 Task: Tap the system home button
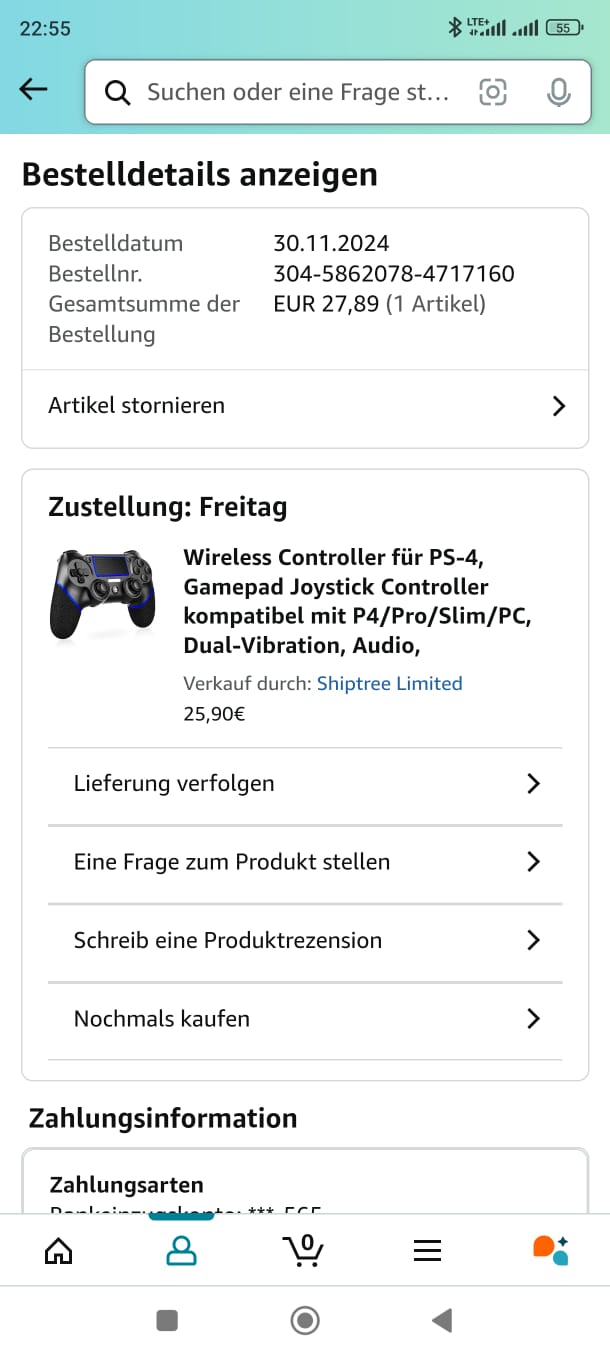click(x=305, y=1321)
